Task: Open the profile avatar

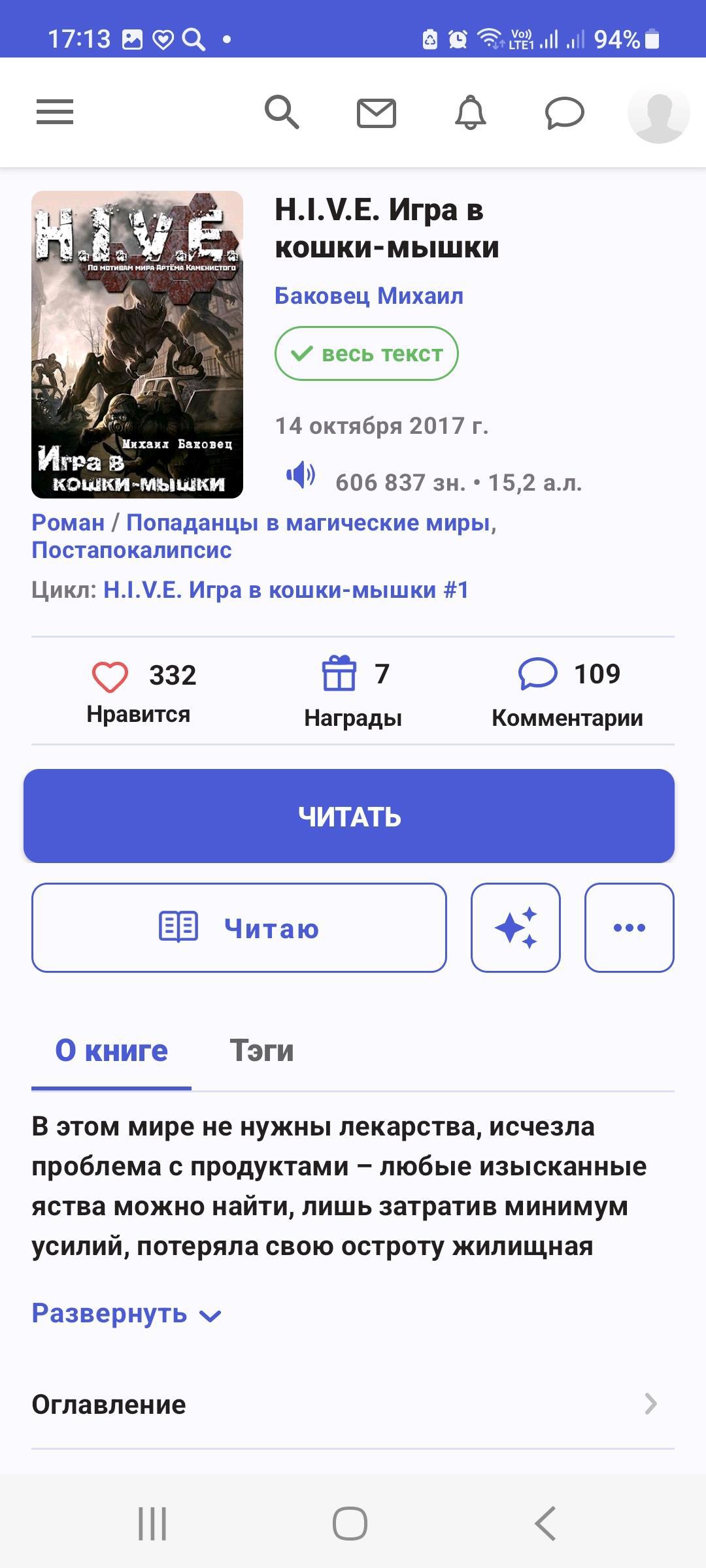Action: [658, 112]
